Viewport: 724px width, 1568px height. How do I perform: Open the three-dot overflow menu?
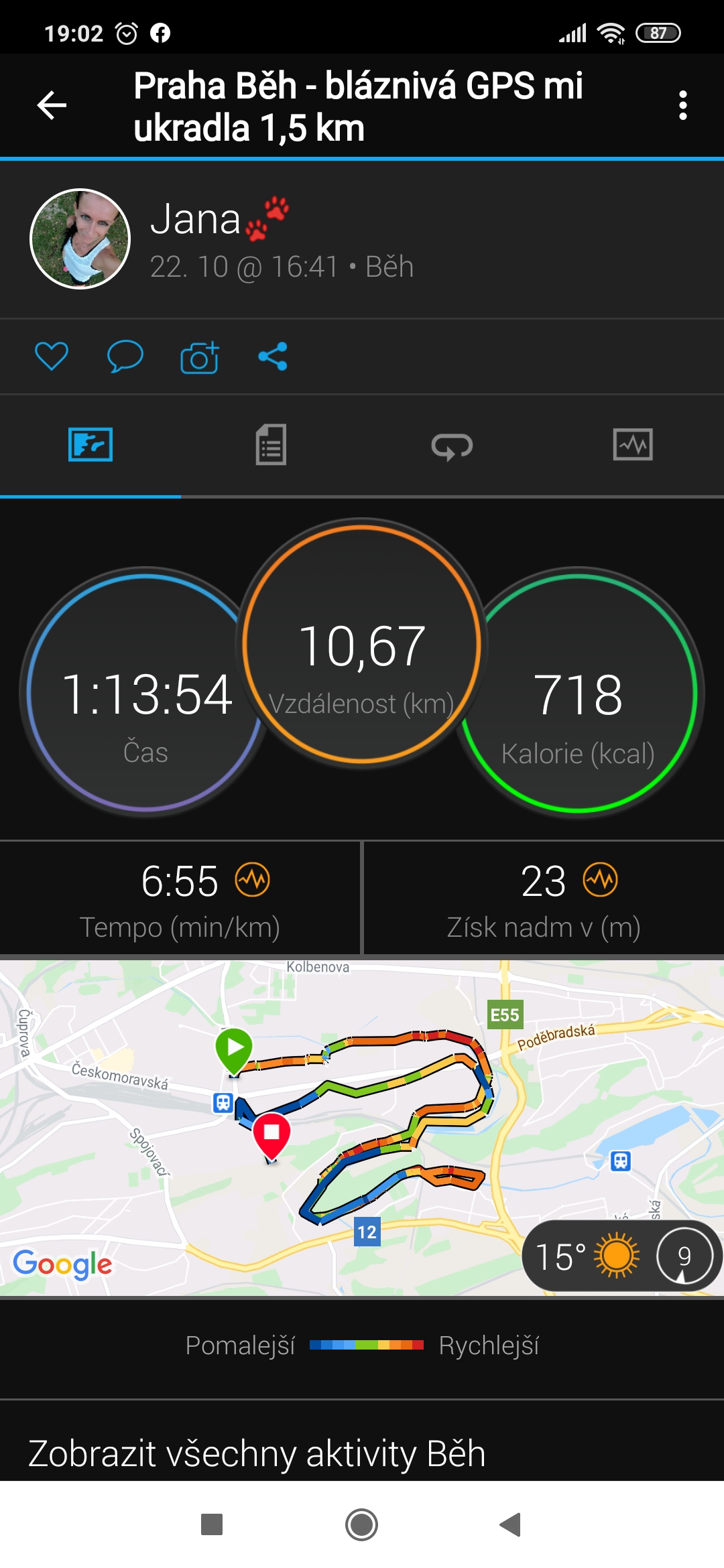click(x=682, y=105)
